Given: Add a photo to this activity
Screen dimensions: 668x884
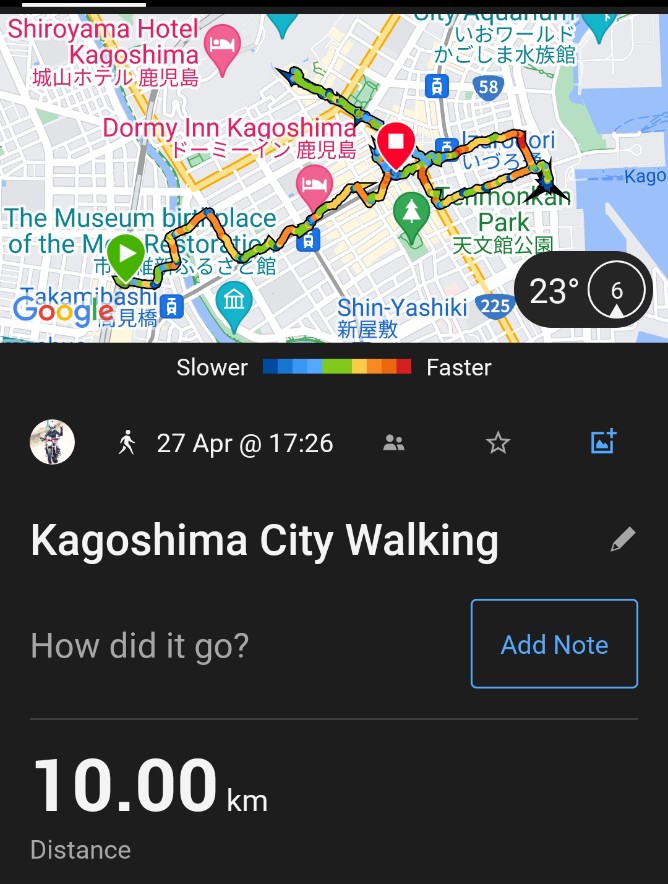Looking at the screenshot, I should coord(603,442).
